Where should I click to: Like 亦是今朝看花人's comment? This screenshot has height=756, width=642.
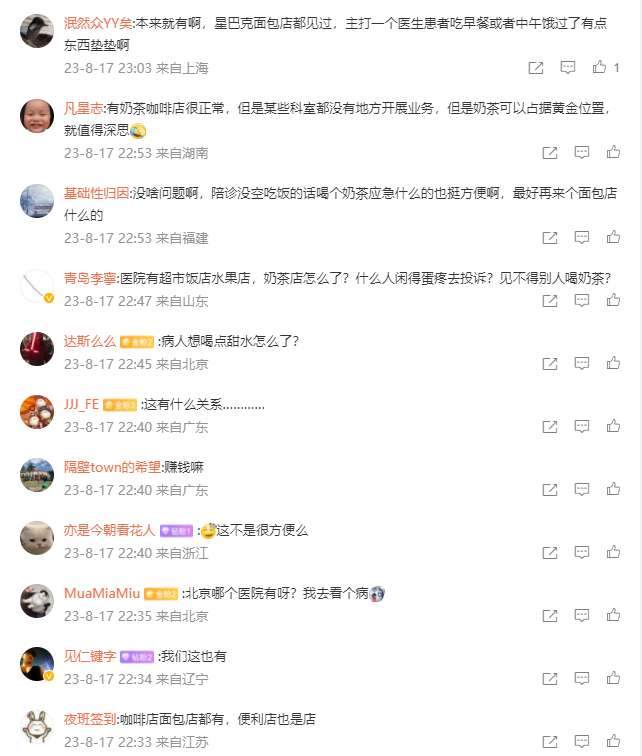click(613, 553)
